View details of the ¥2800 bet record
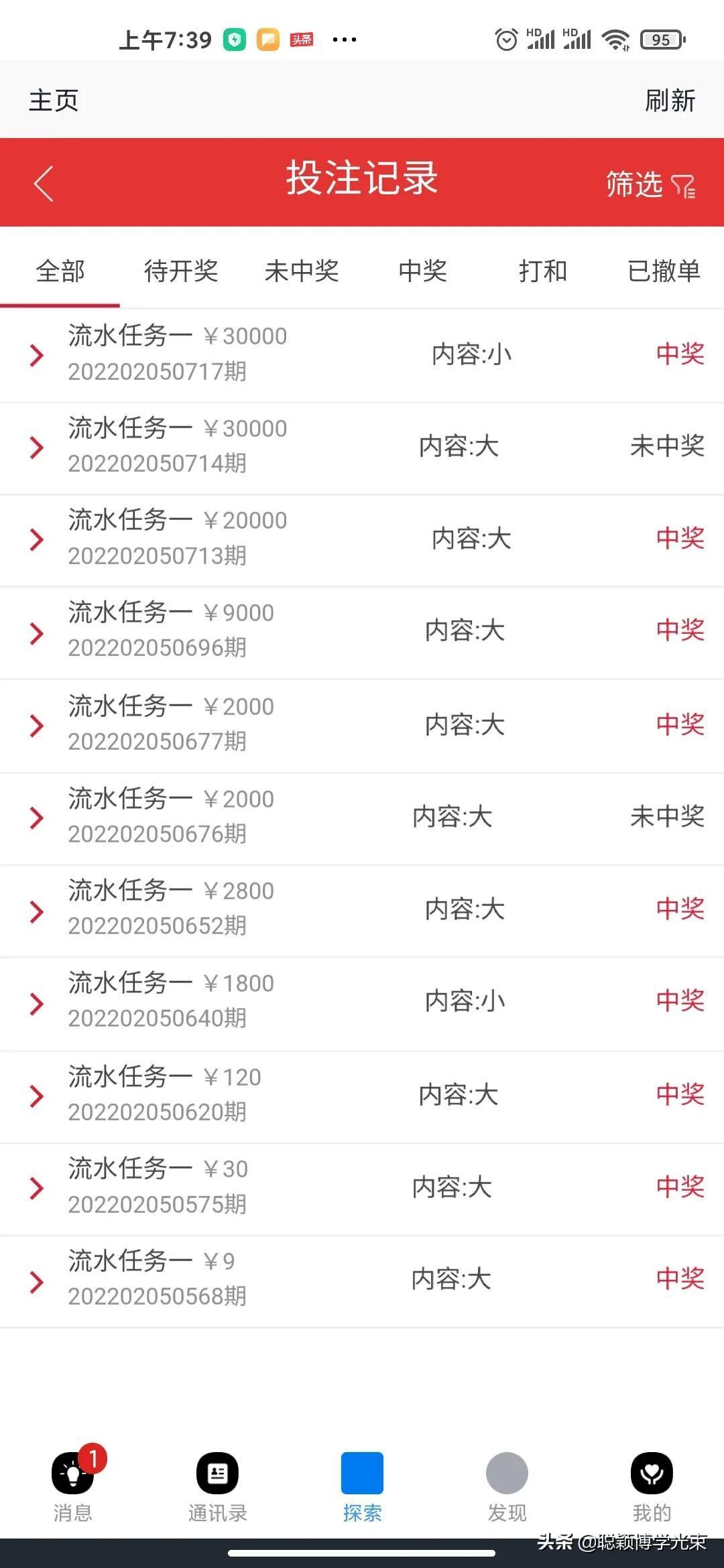The width and height of the screenshot is (724, 1568). pyautogui.click(x=37, y=910)
